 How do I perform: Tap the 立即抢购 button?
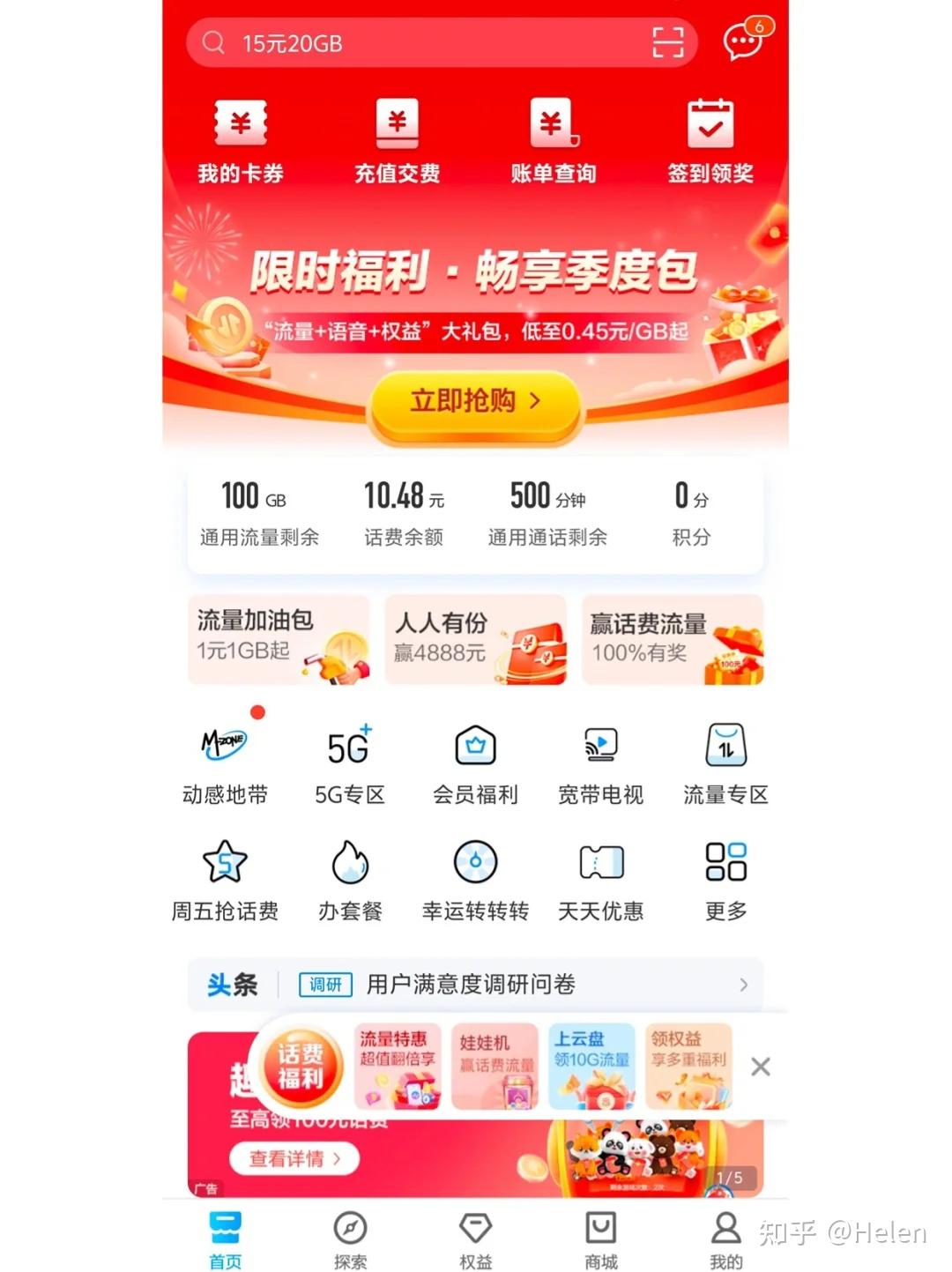[x=475, y=402]
